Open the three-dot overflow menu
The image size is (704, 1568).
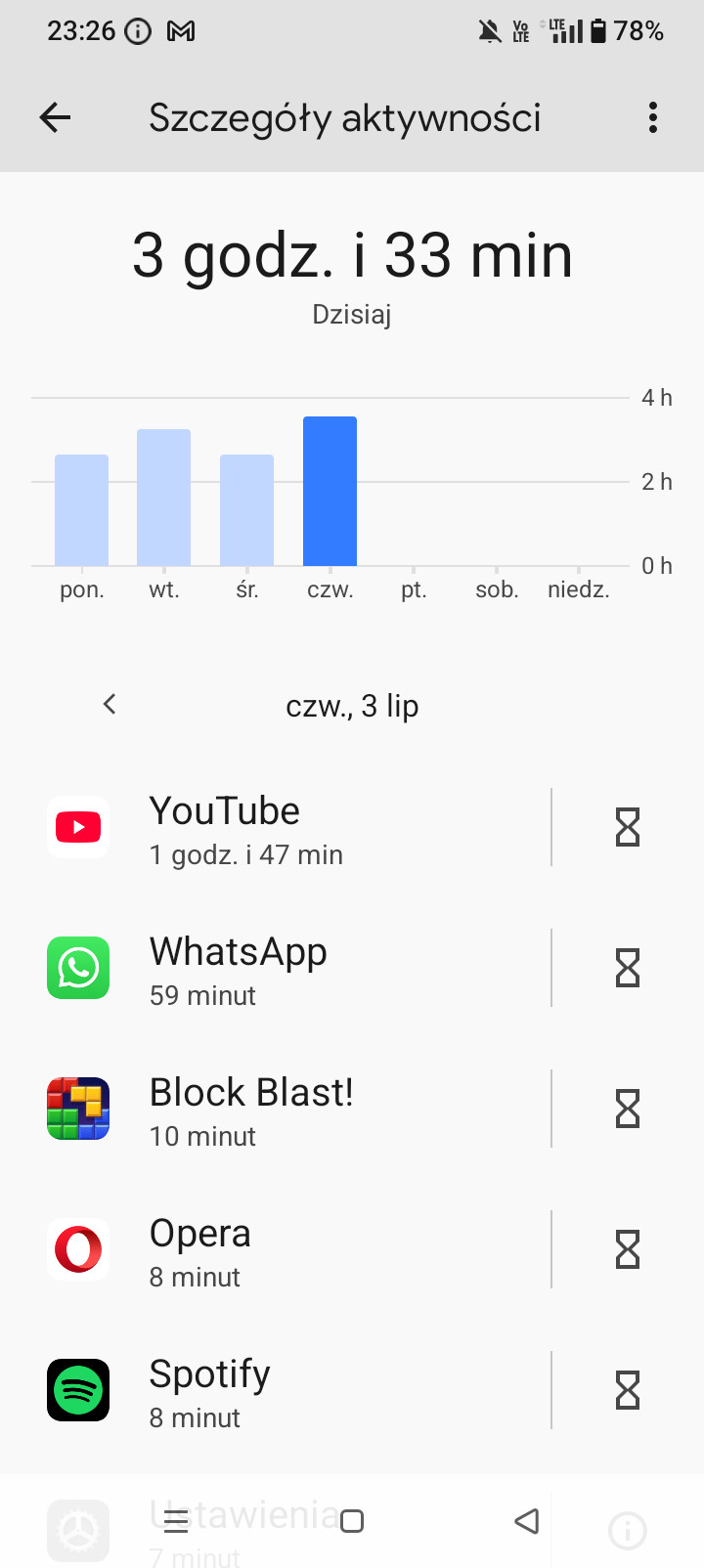pyautogui.click(x=653, y=118)
